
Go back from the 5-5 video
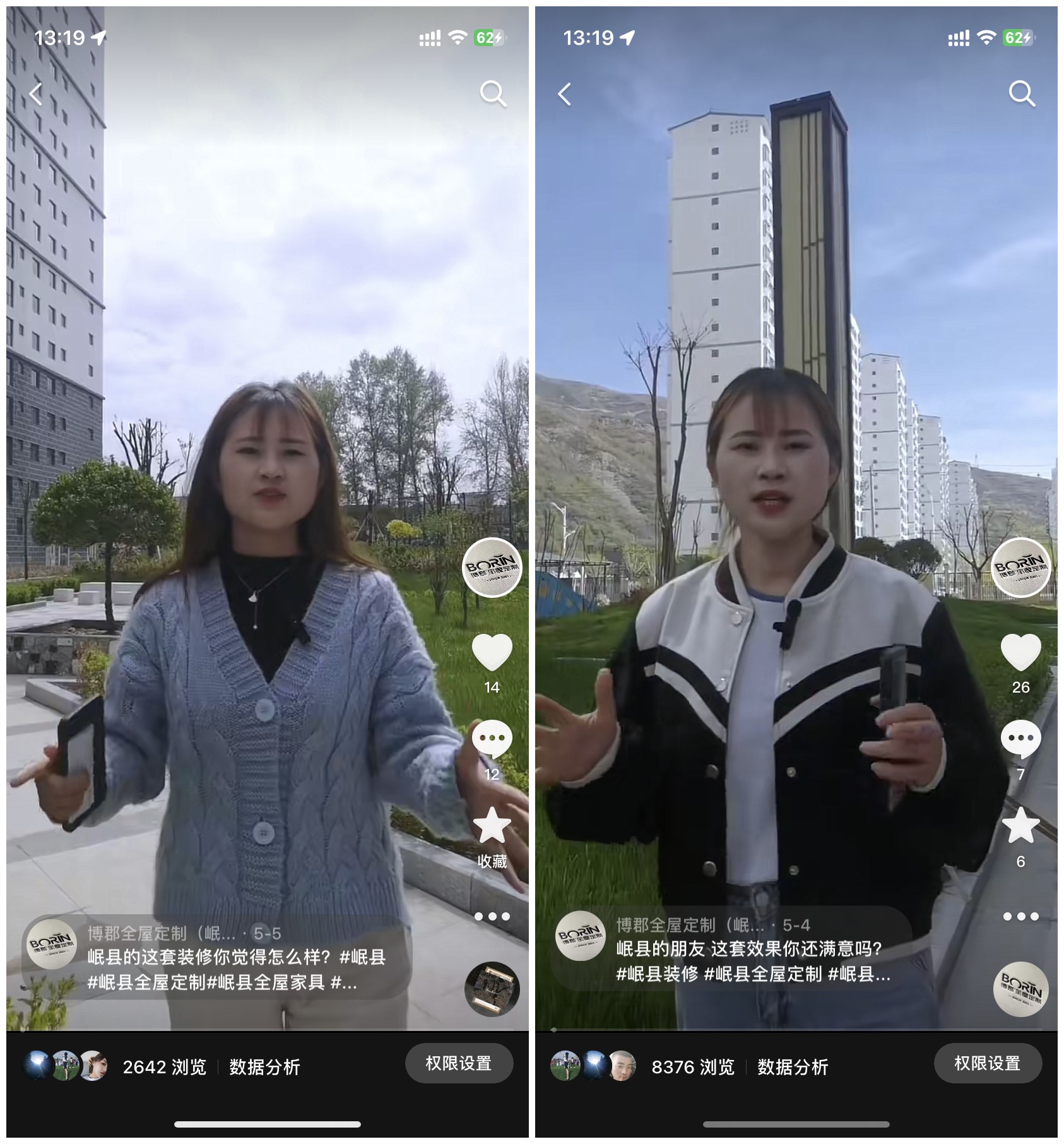pyautogui.click(x=36, y=94)
